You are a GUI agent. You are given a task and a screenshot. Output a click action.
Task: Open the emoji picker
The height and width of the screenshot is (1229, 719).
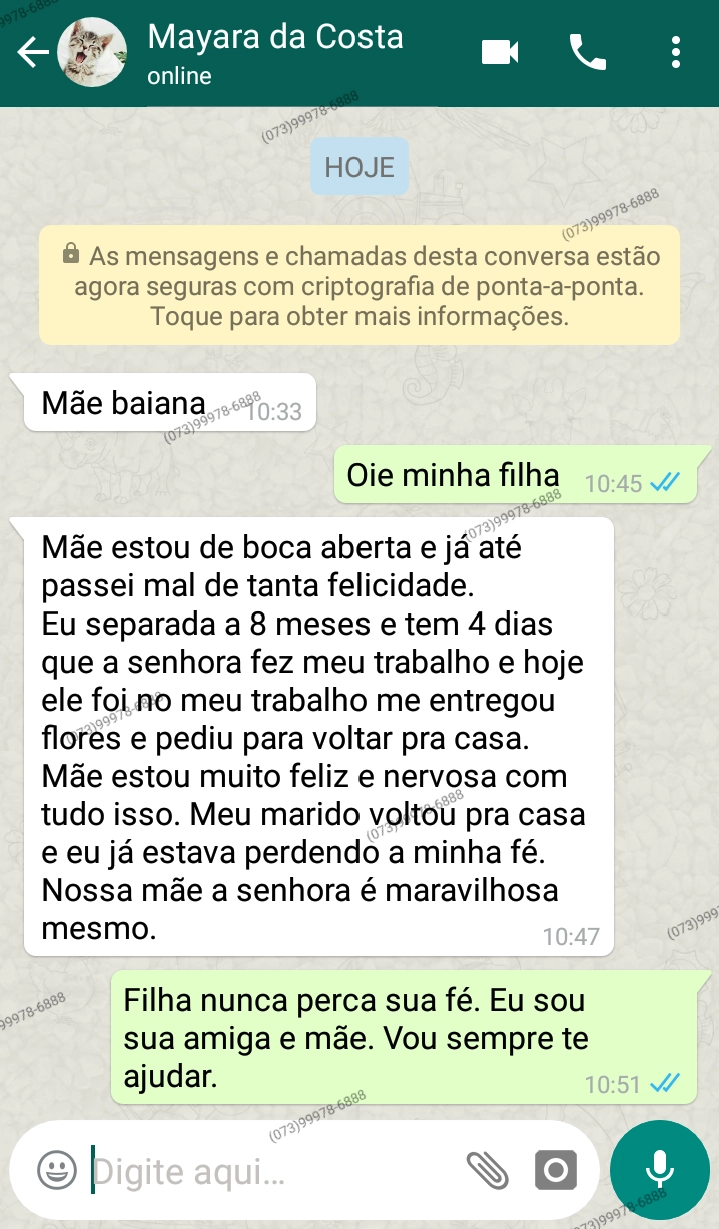click(x=57, y=1169)
